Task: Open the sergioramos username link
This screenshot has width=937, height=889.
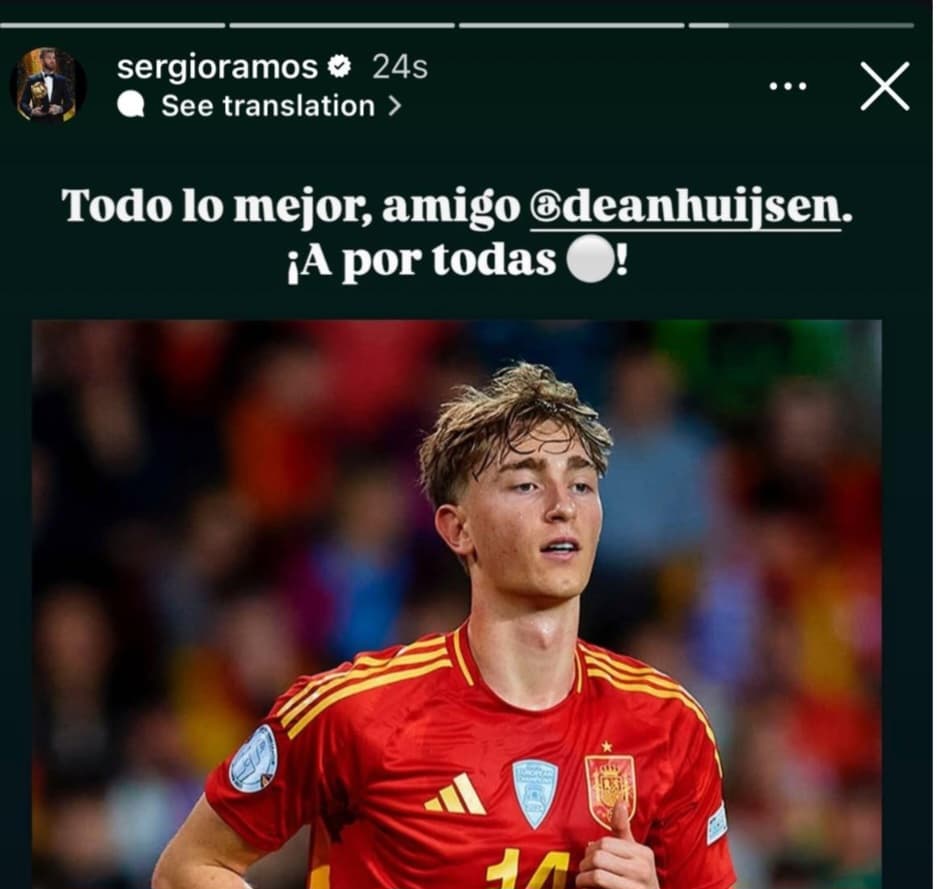Action: click(217, 67)
